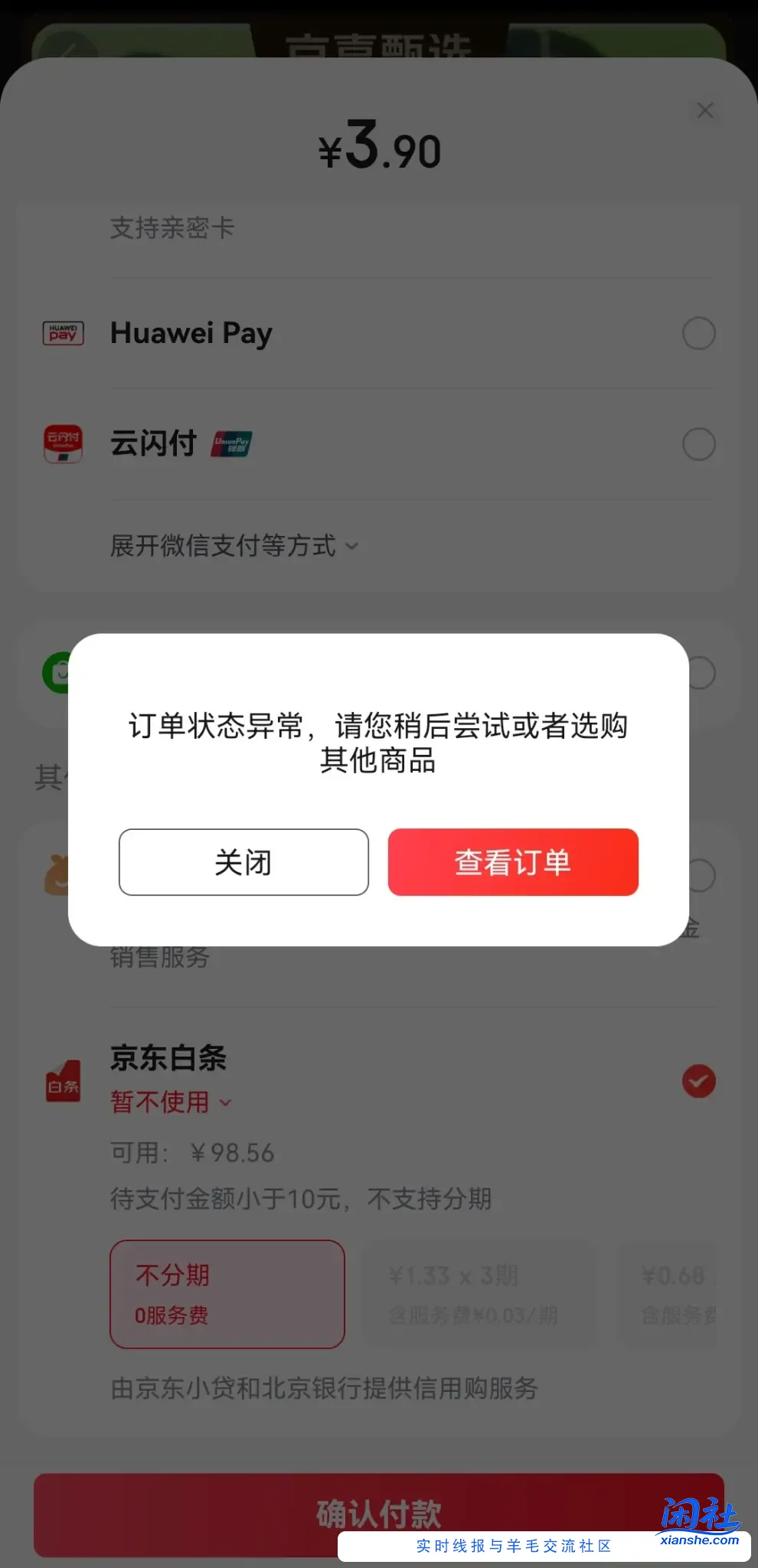
Task: Click 查看订单 in the dialog
Action: pyautogui.click(x=513, y=862)
